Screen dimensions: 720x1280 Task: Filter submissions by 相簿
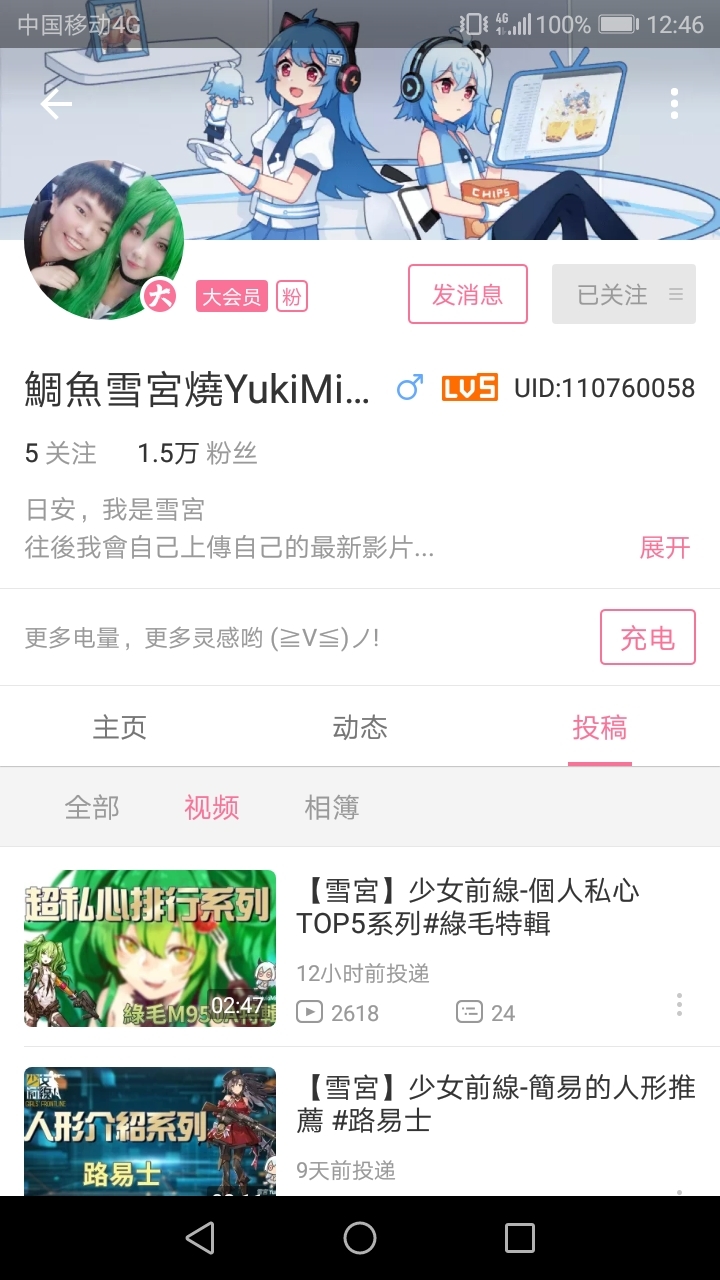click(332, 807)
